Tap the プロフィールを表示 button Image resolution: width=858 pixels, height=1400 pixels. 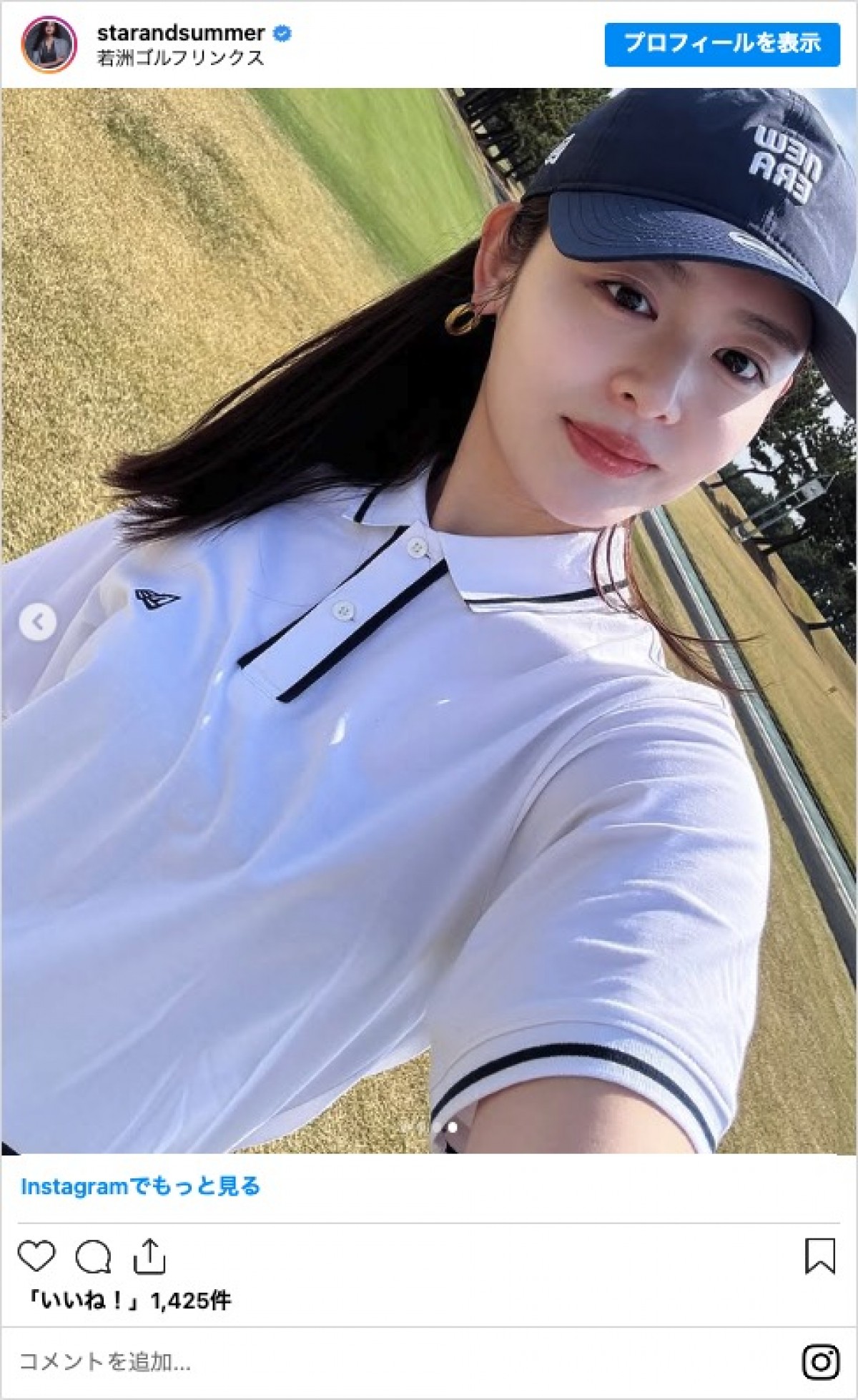721,44
